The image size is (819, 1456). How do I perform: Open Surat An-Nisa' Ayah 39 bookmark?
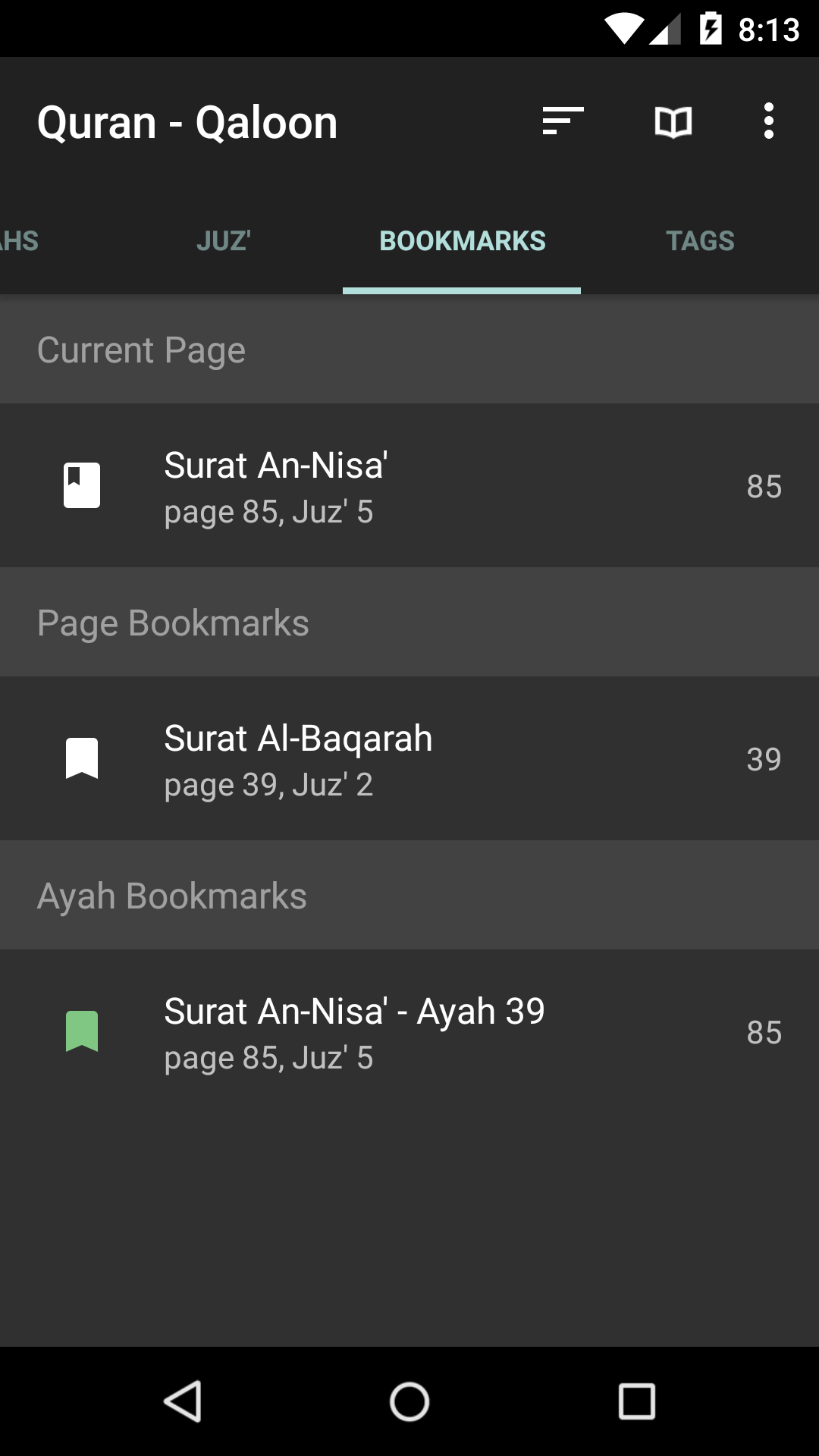409,1031
